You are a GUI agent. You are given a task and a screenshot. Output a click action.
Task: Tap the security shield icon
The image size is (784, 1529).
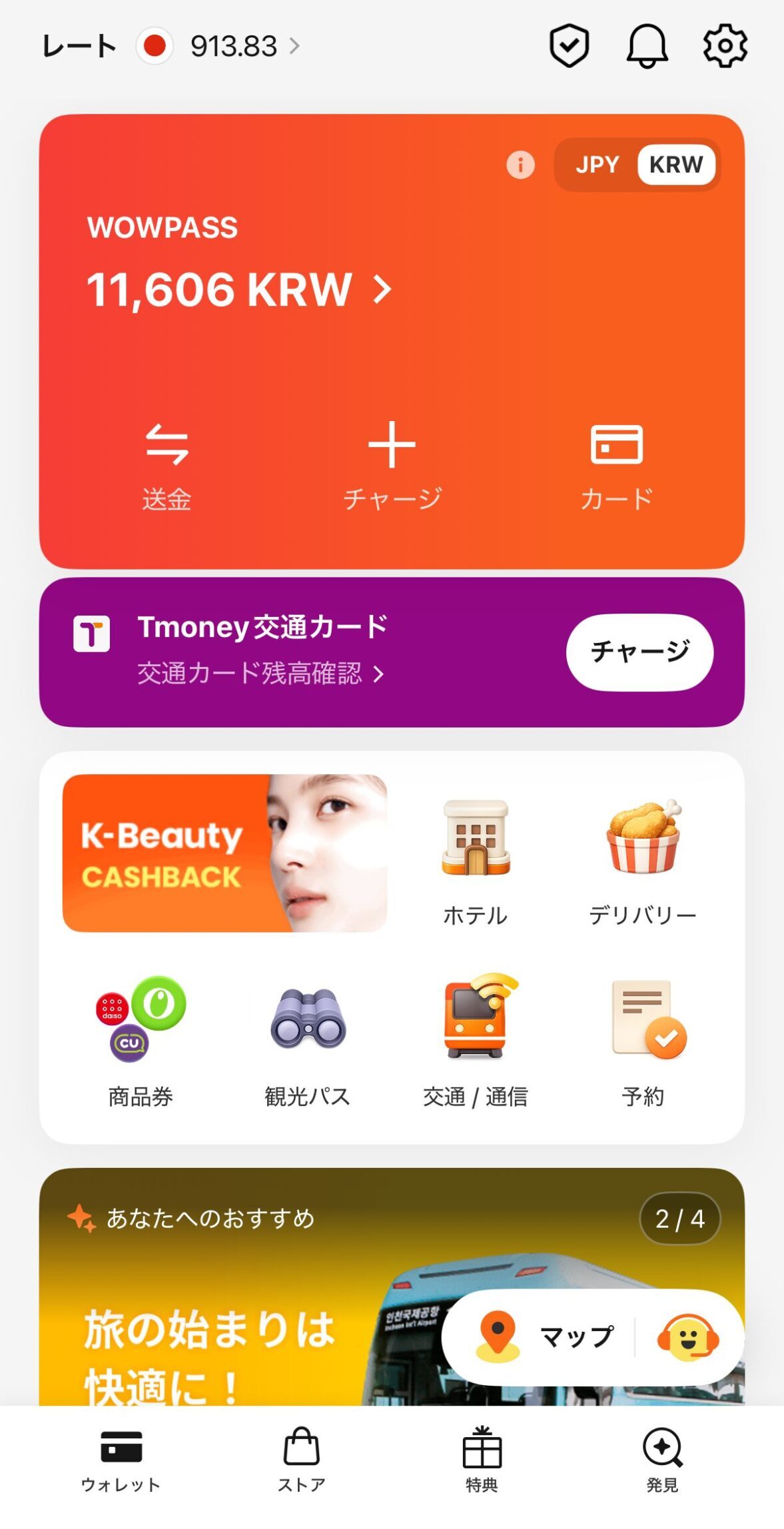[x=569, y=46]
